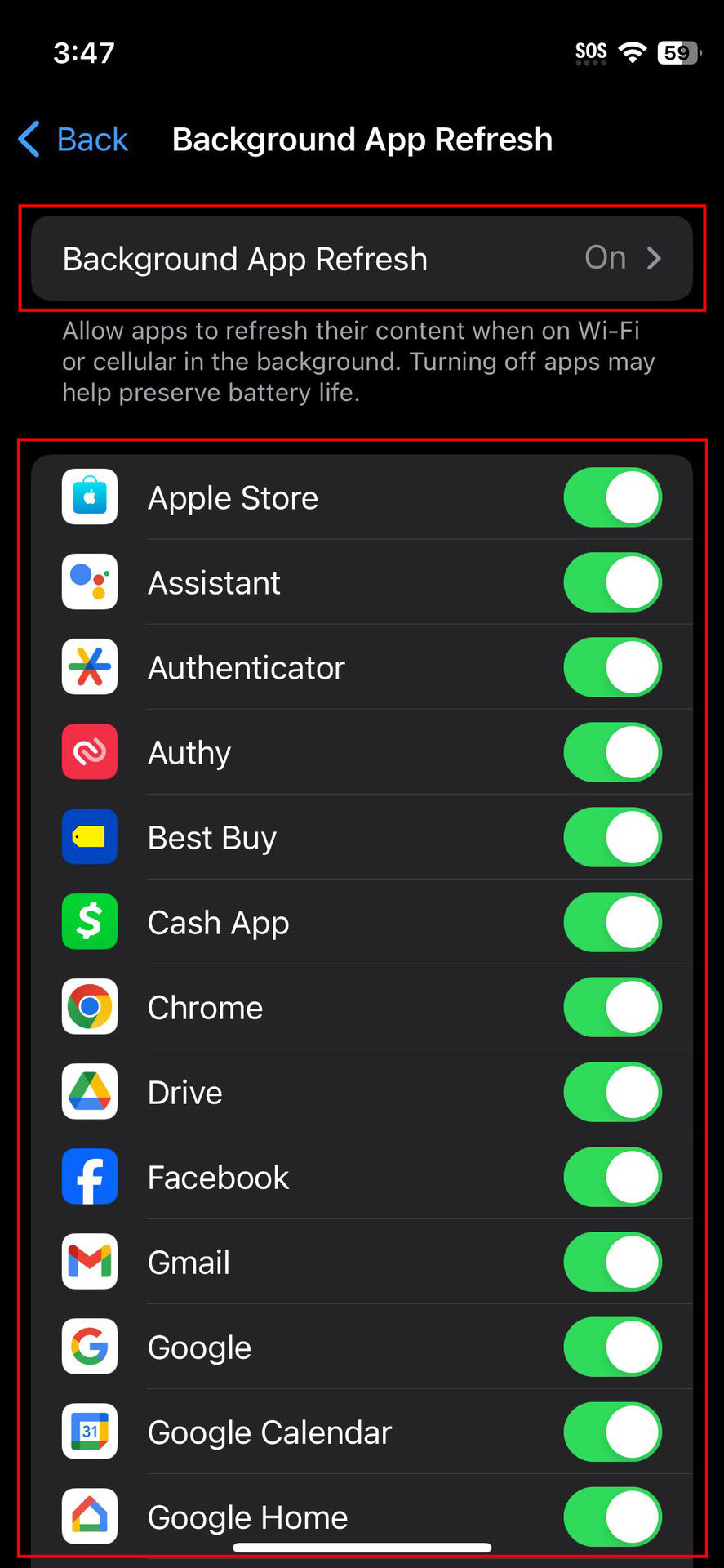Toggle the Google Home switch
Image resolution: width=724 pixels, height=1568 pixels.
tap(612, 1517)
